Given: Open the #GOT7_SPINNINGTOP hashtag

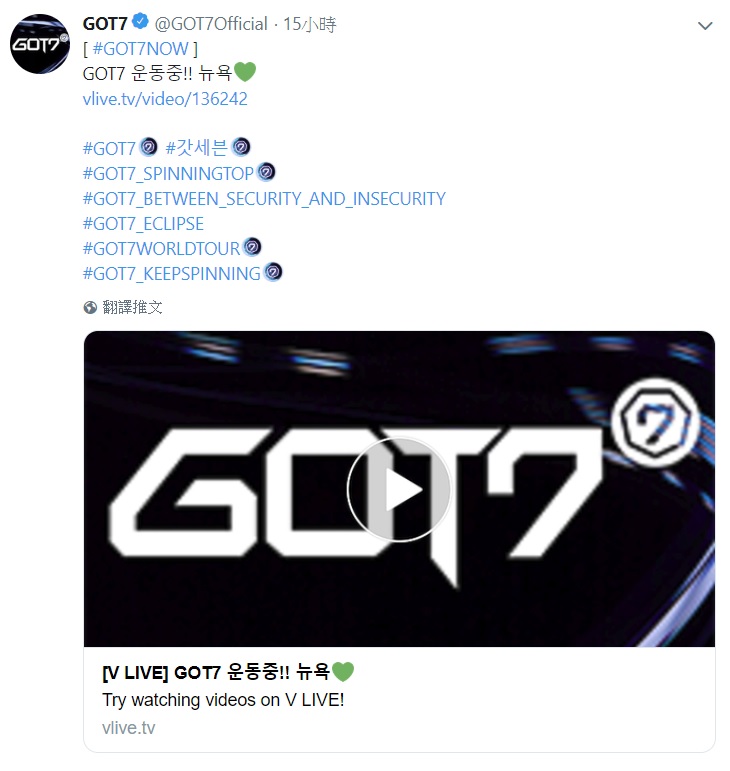Looking at the screenshot, I should coord(168,173).
